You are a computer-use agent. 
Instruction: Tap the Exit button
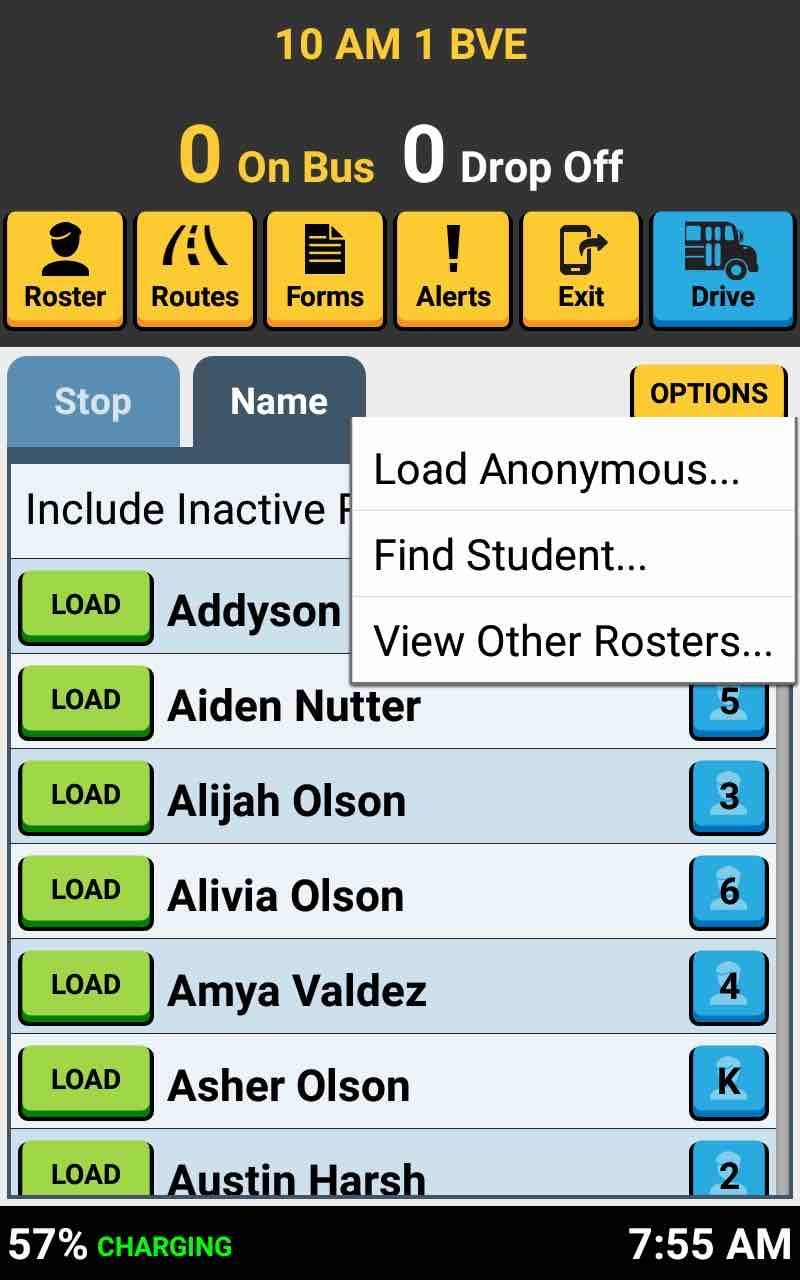[x=582, y=269]
